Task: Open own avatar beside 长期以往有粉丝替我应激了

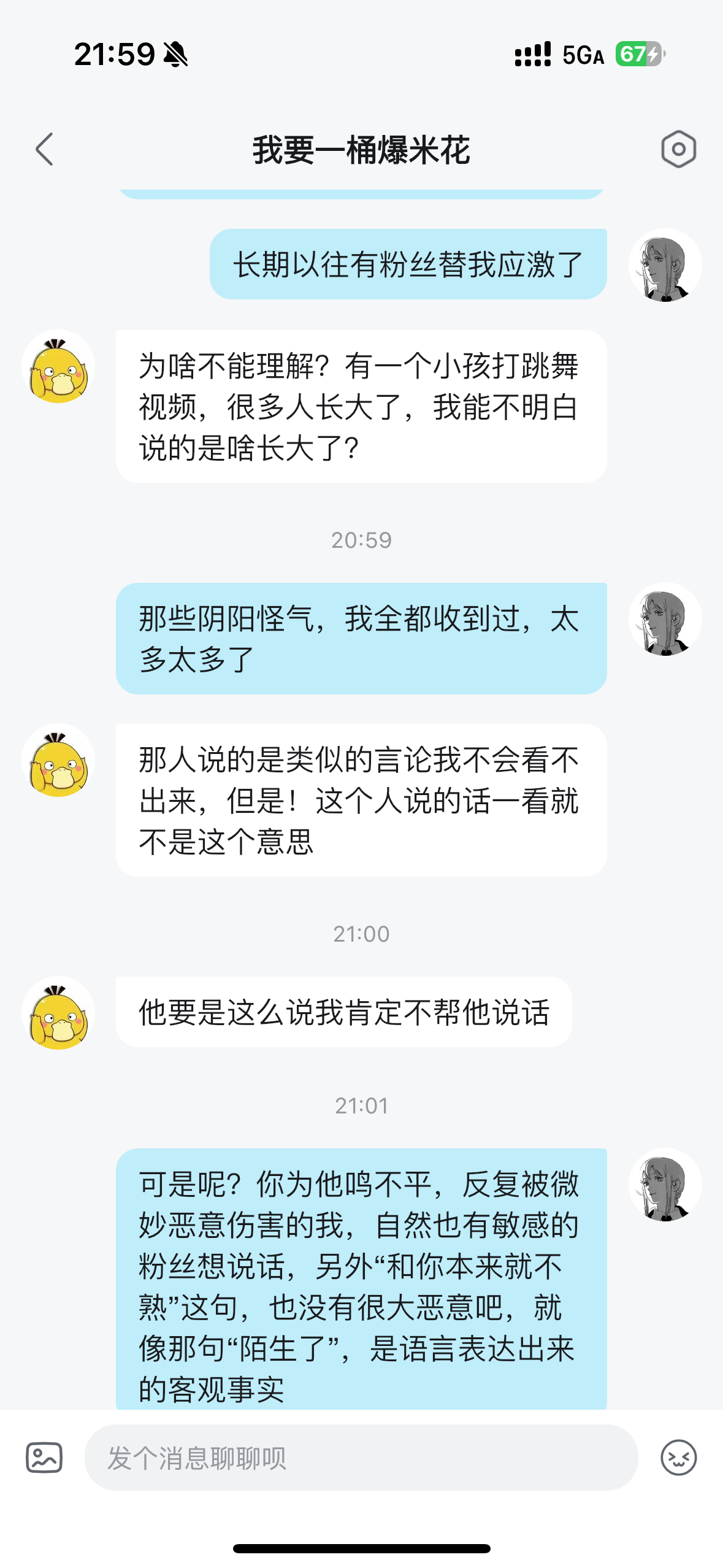Action: 665,265
